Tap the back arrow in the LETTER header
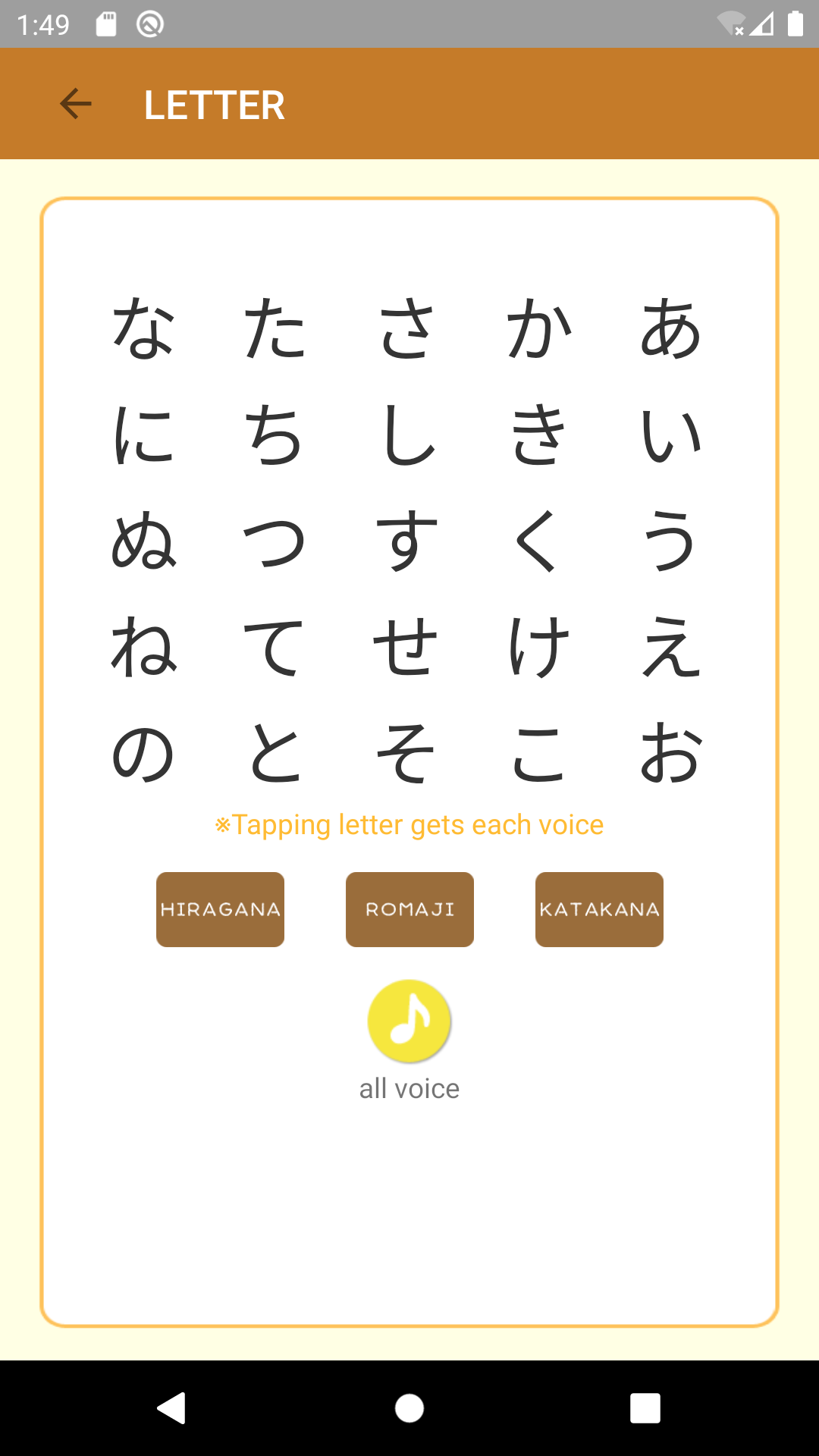 tap(74, 104)
